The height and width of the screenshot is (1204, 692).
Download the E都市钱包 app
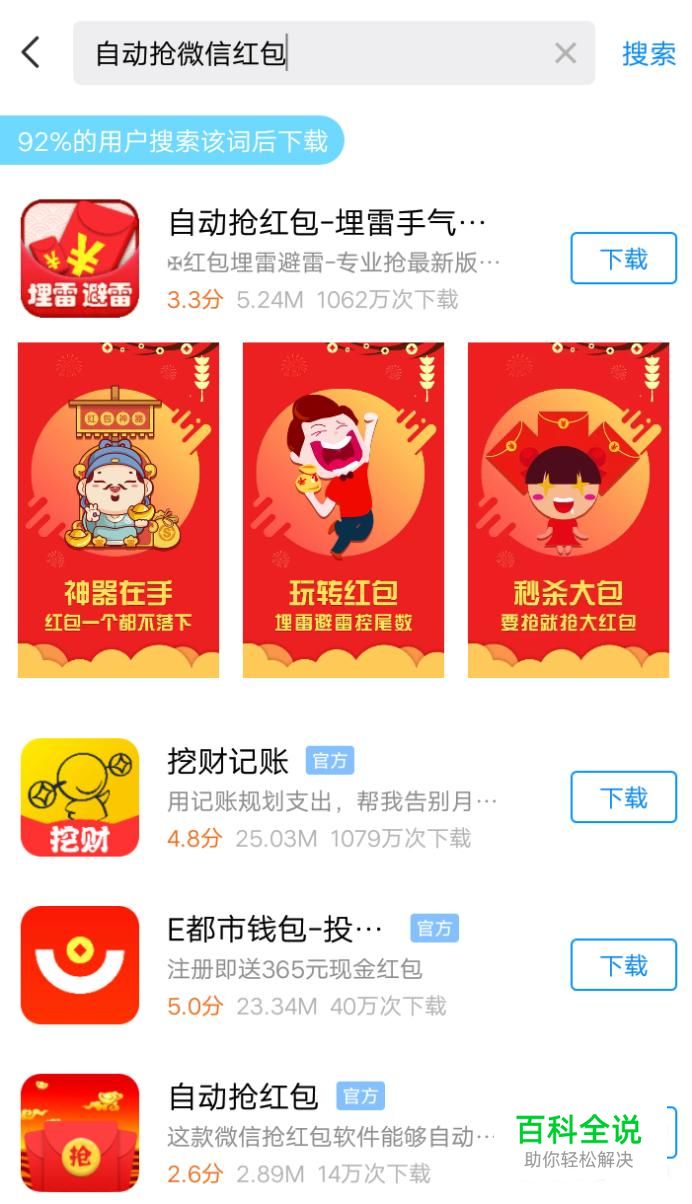pos(623,965)
